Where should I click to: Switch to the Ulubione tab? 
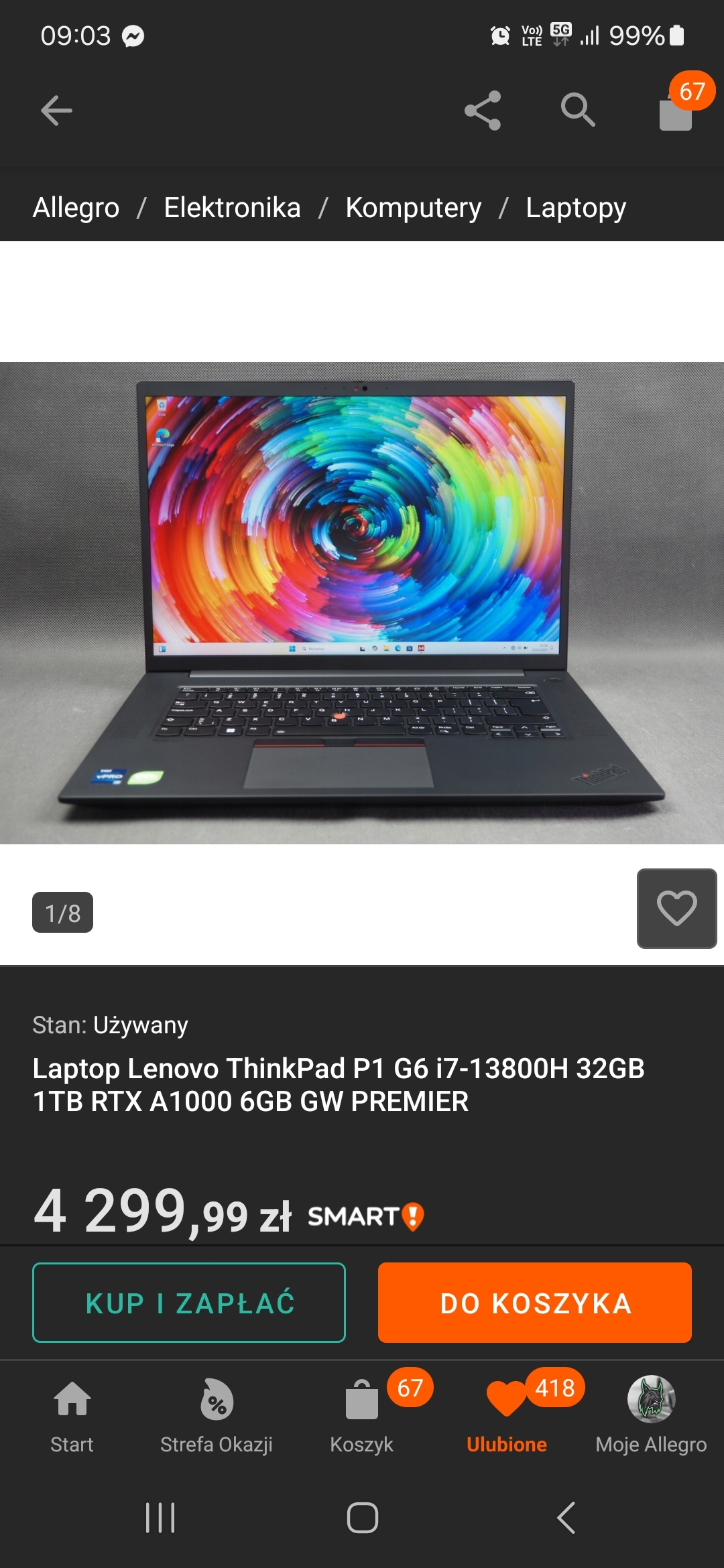(507, 1414)
